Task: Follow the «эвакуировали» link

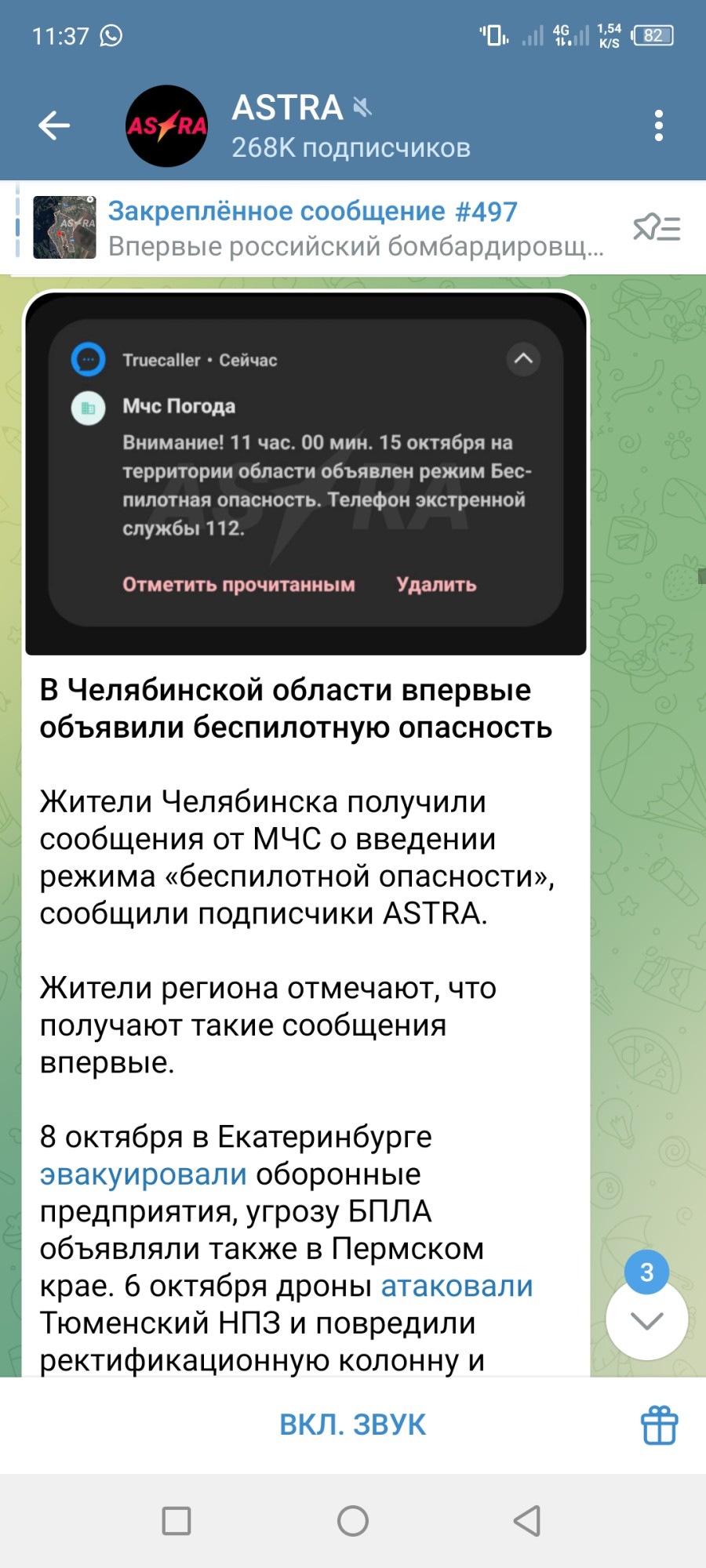Action: coord(143,1174)
